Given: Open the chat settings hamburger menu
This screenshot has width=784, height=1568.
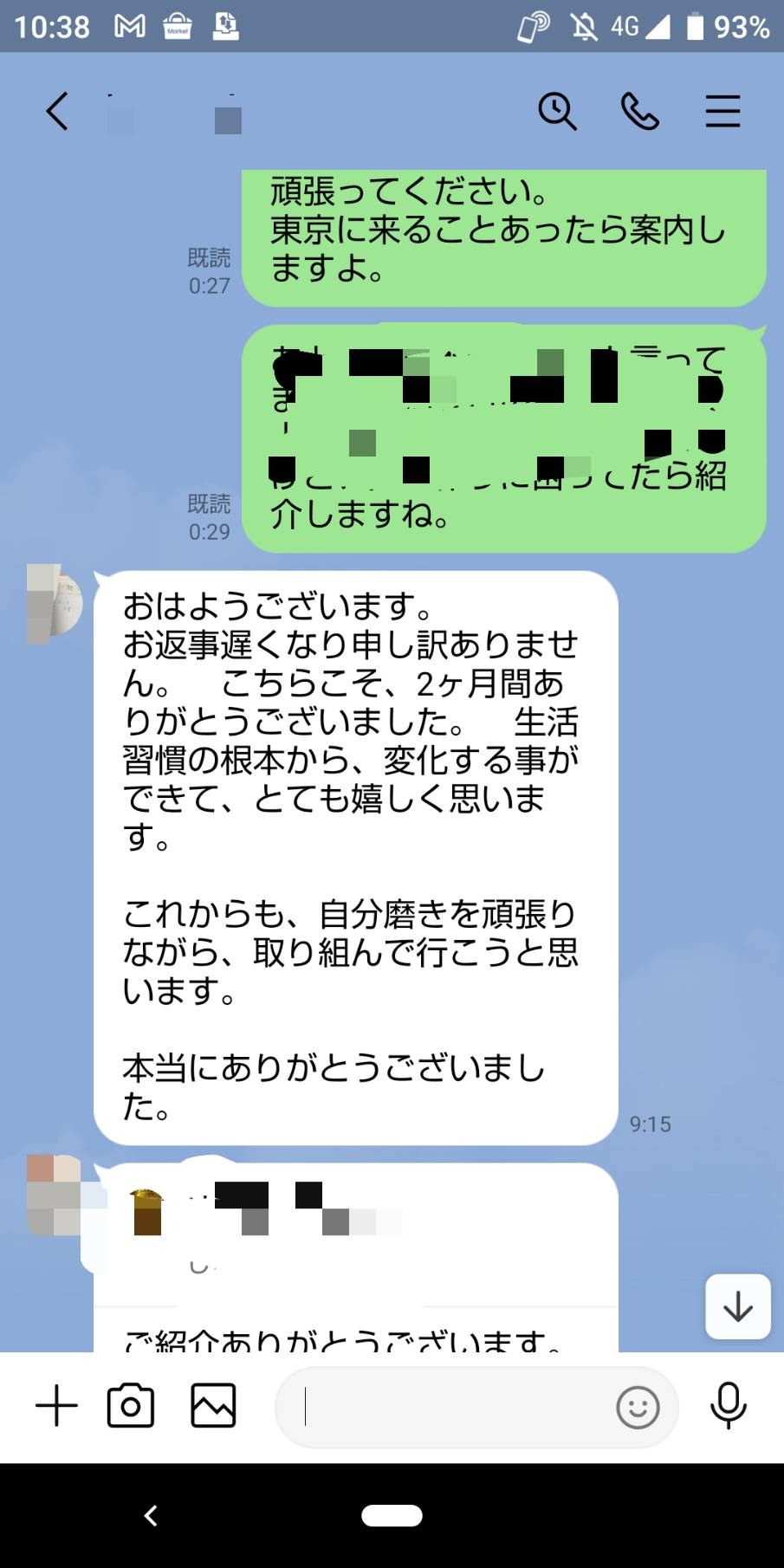Looking at the screenshot, I should click(723, 112).
